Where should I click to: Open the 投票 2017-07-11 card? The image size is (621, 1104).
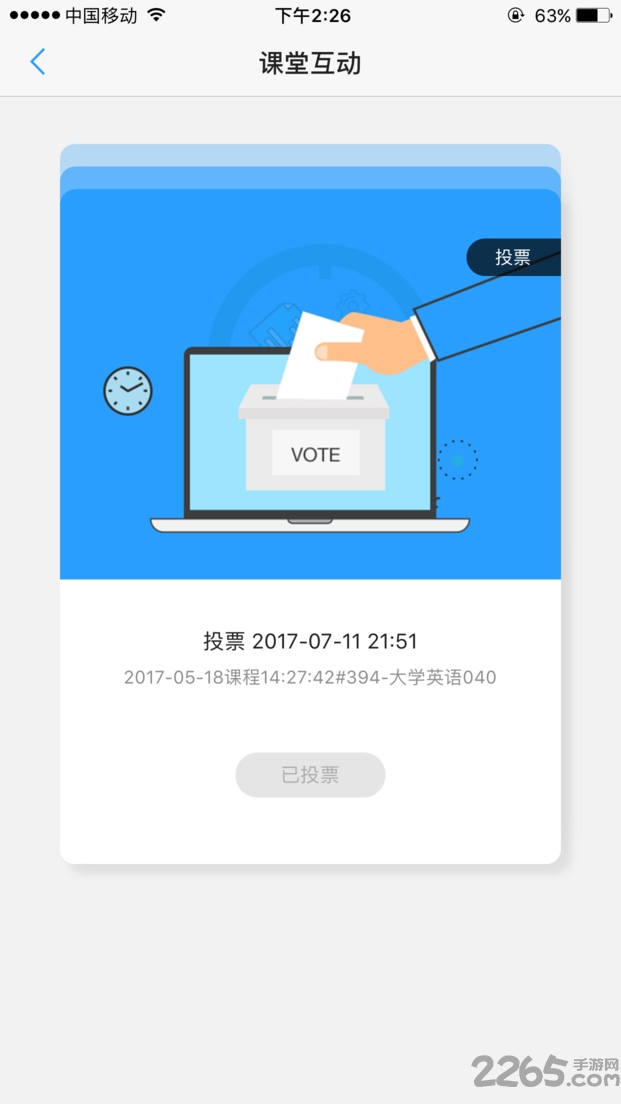click(x=310, y=640)
